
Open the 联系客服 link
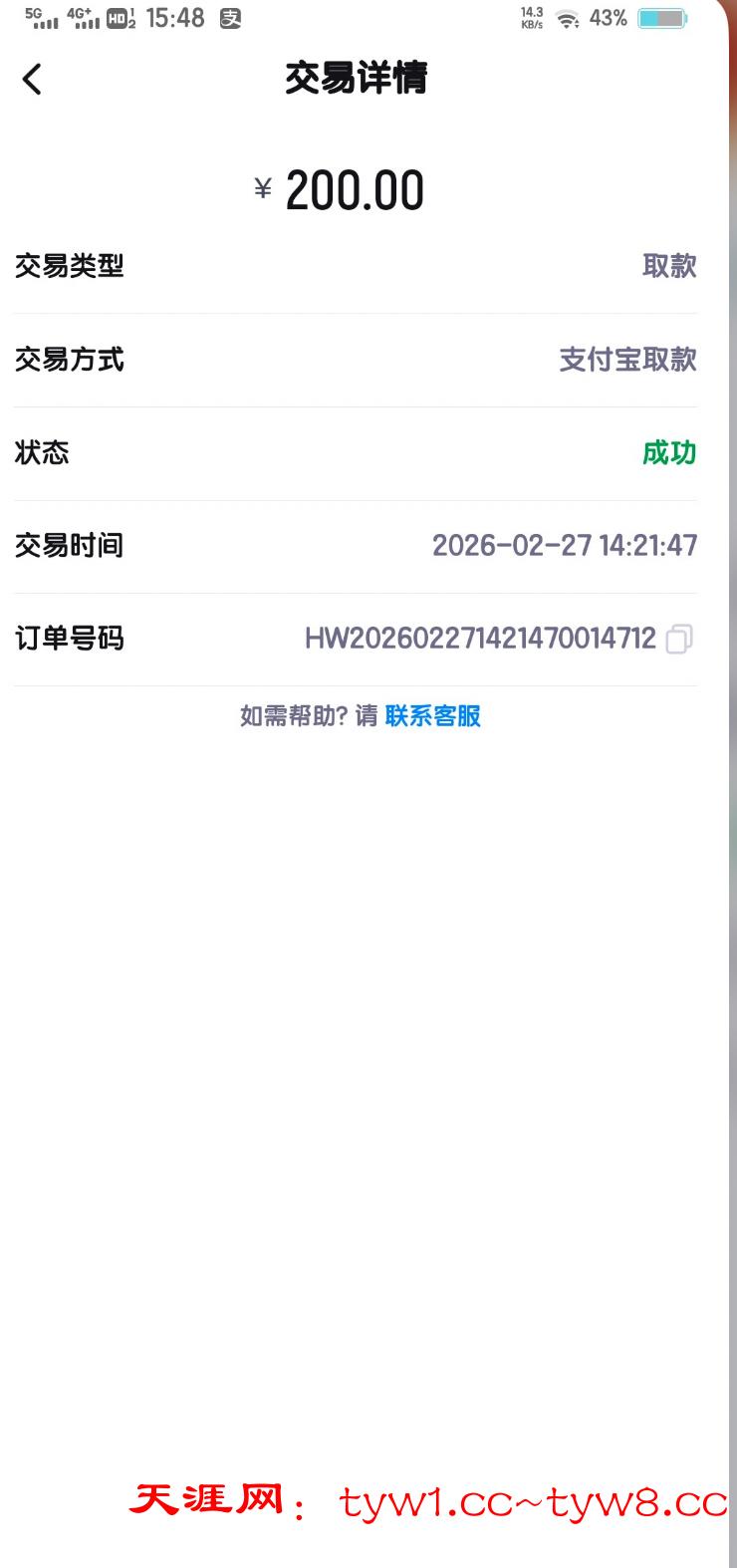click(x=432, y=716)
